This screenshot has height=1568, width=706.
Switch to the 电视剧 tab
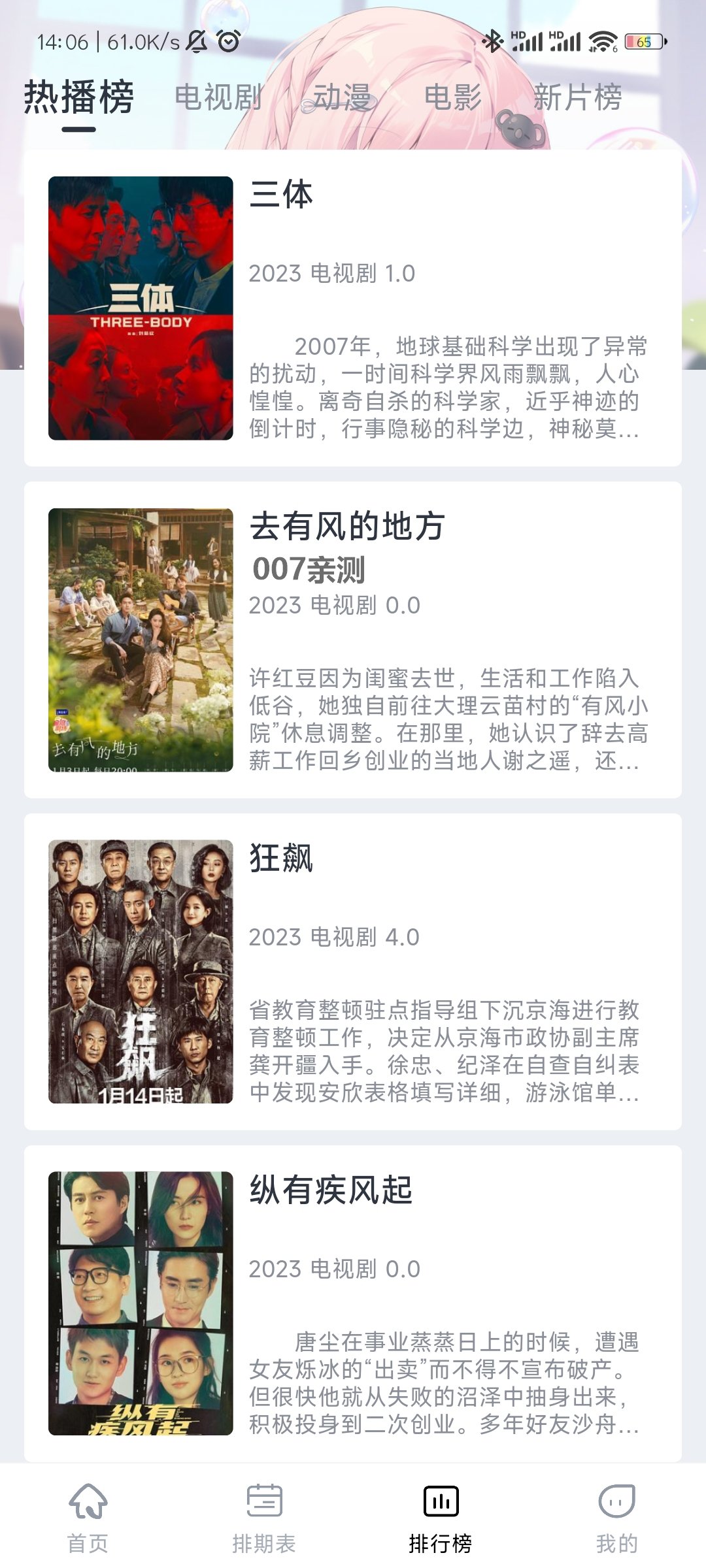coord(218,98)
